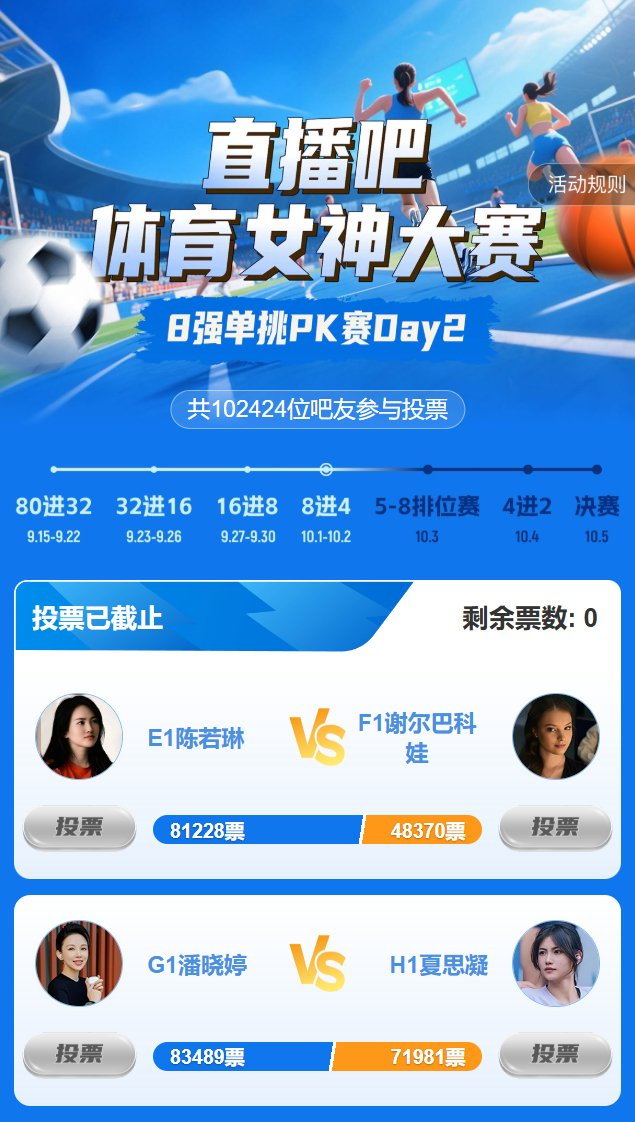Viewport: 635px width, 1122px height.
Task: Open H1夏思凝's avatar photo
Action: pyautogui.click(x=555, y=963)
